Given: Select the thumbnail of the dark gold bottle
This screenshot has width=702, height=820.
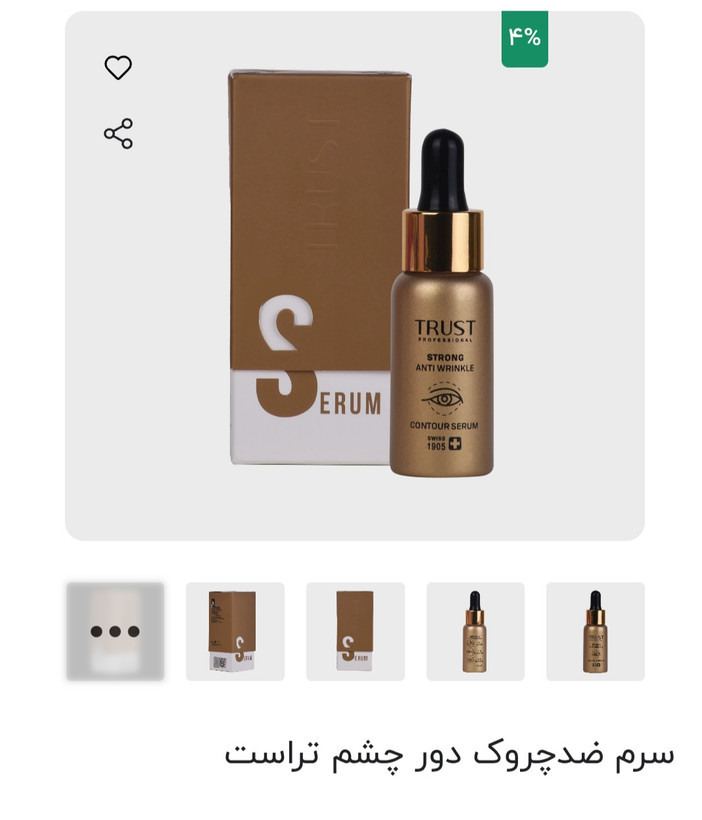Looking at the screenshot, I should [595, 632].
